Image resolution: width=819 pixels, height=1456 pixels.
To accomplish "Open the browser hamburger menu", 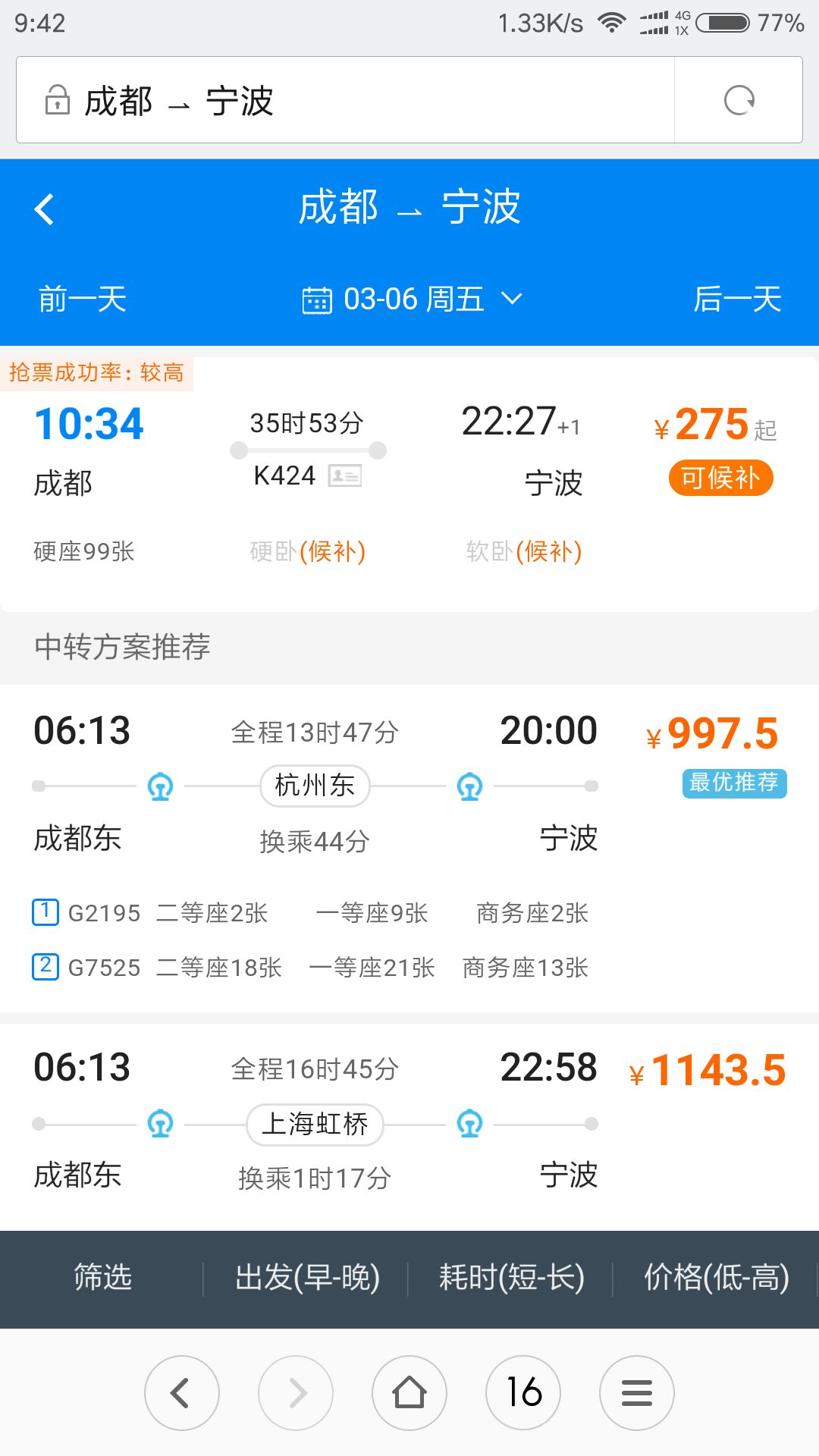I will pos(637,1393).
